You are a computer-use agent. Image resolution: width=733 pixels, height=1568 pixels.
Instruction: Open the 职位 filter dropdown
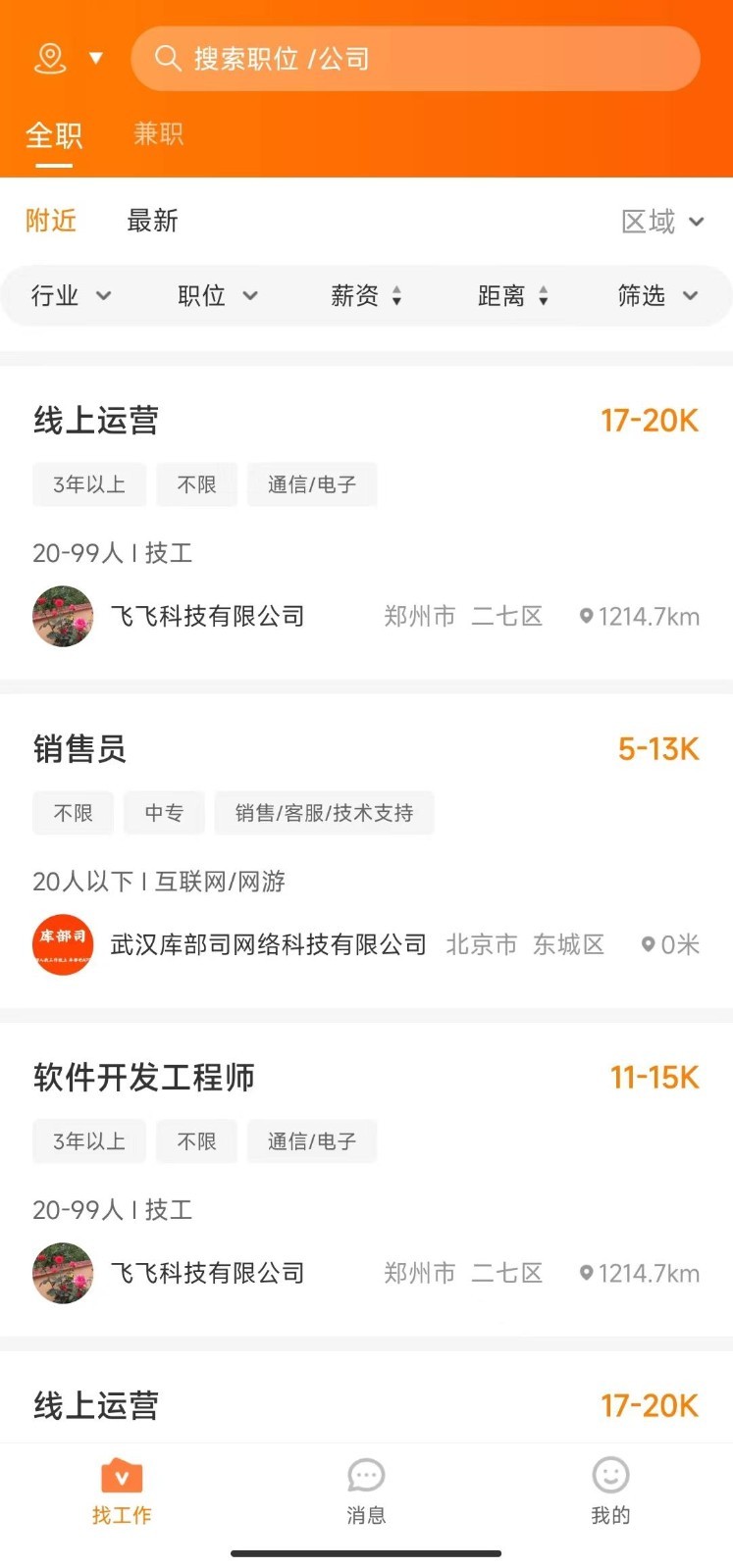[218, 295]
